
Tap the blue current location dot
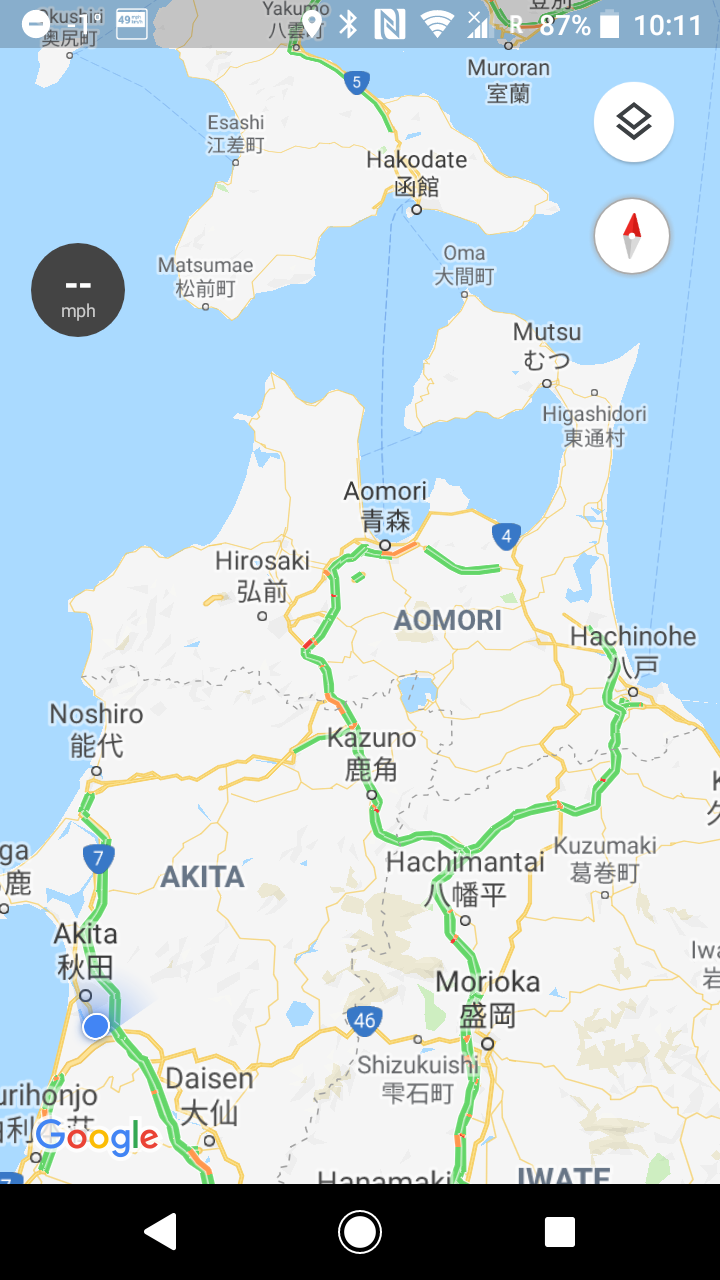click(x=96, y=1026)
